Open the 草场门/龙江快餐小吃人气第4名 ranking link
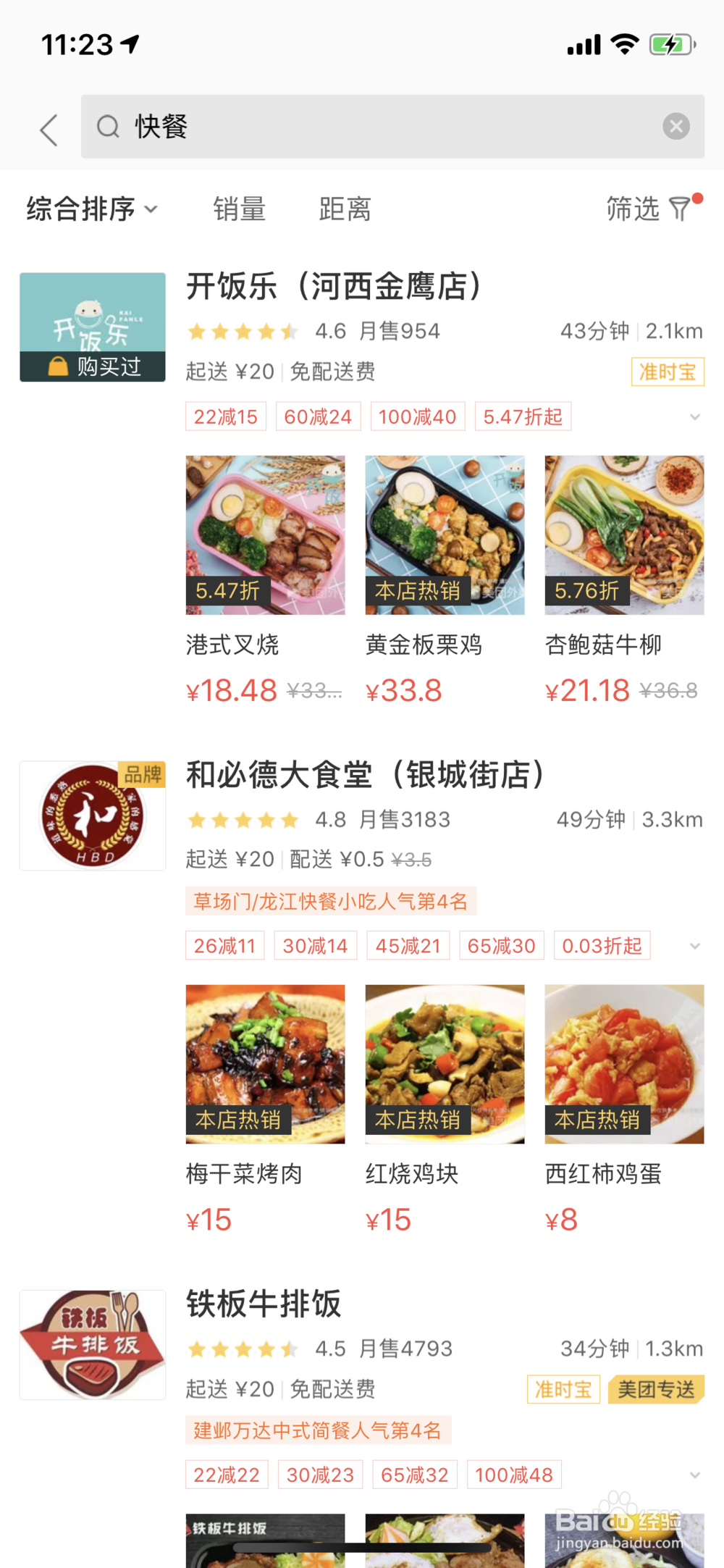724x1568 pixels. tap(329, 902)
